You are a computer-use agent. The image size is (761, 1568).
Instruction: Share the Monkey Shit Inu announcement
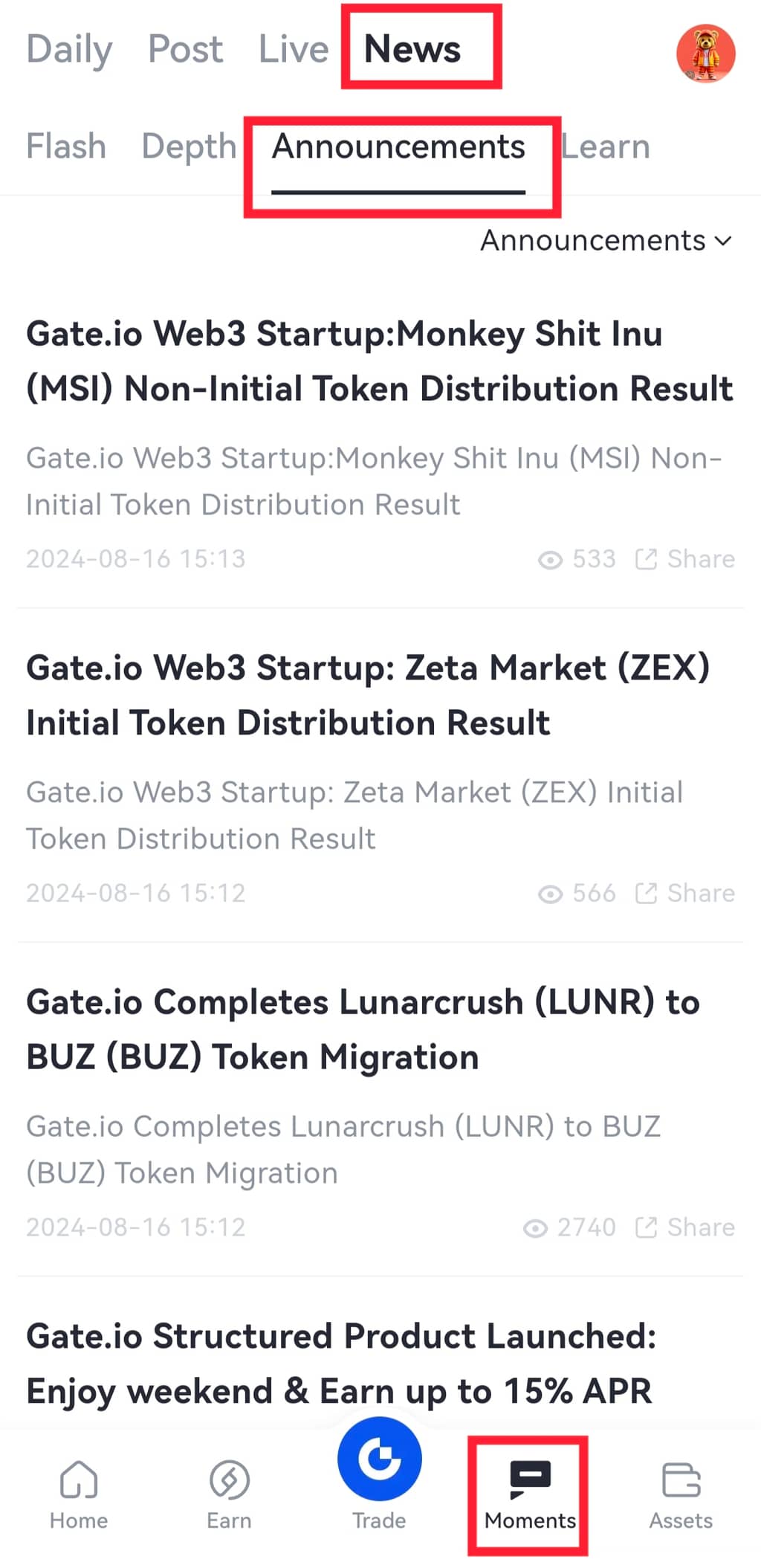685,559
